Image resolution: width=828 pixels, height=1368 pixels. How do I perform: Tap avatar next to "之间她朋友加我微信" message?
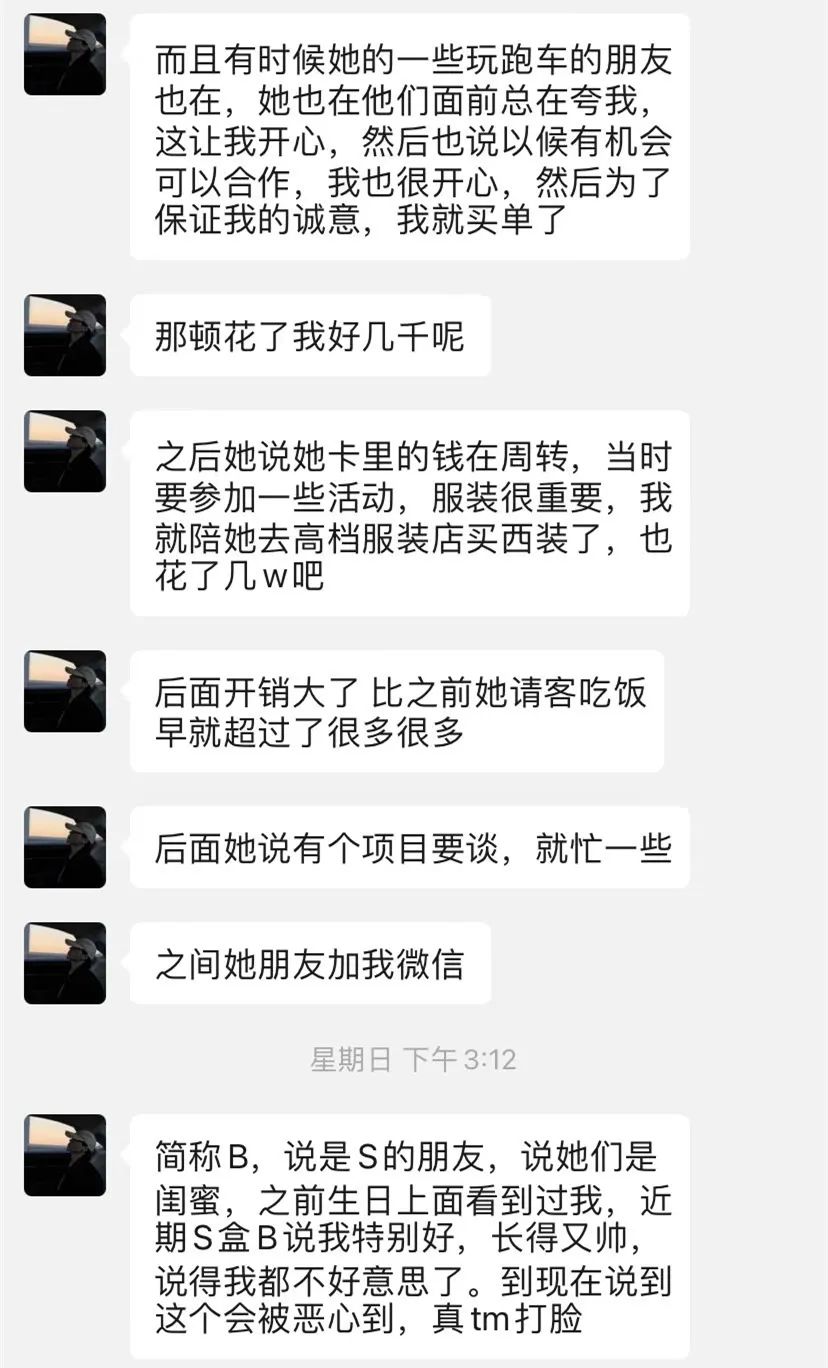(x=65, y=963)
